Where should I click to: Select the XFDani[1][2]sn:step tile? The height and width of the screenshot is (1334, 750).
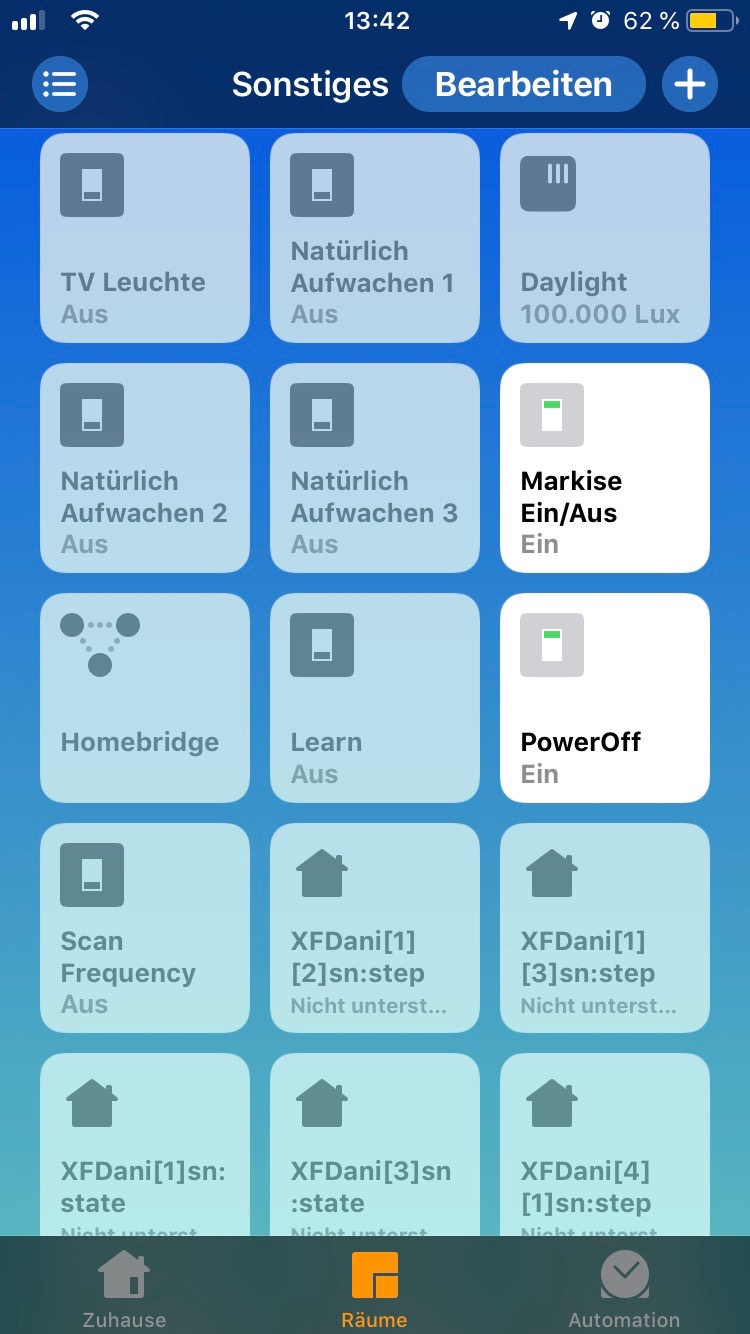[375, 928]
